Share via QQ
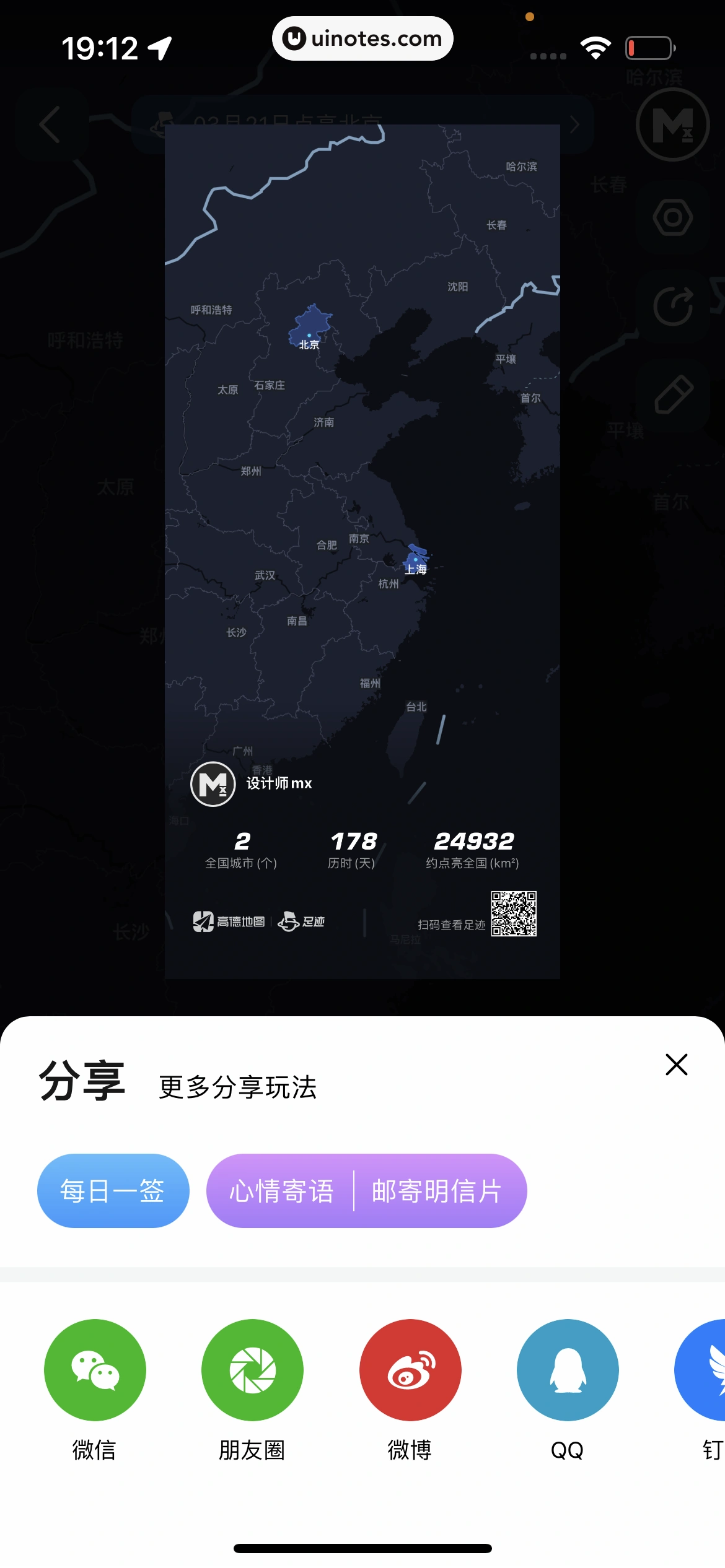Image resolution: width=725 pixels, height=1568 pixels. pos(567,1370)
